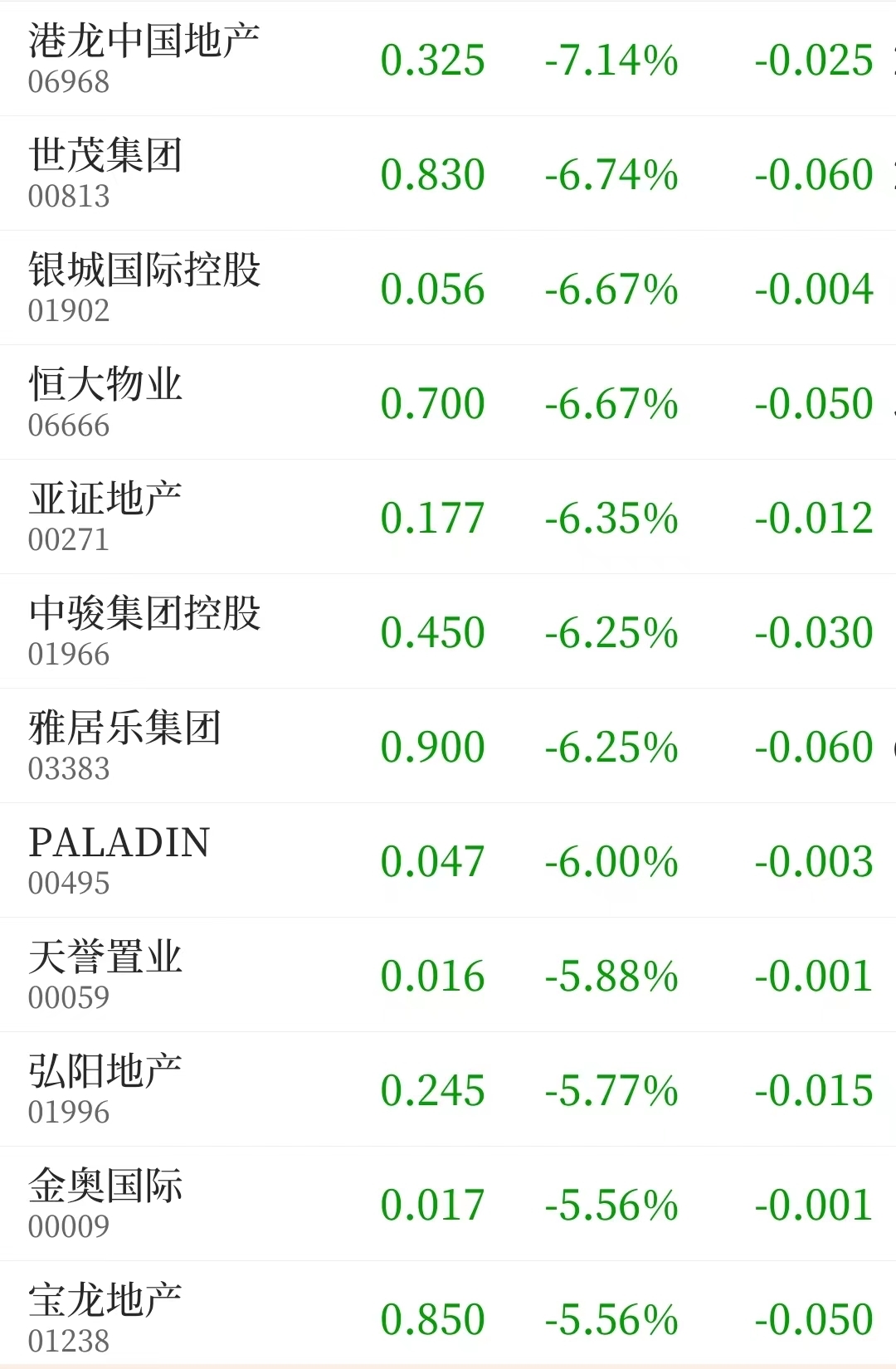896x1369 pixels.
Task: Click the price 0.325 of 港龙中国地产
Action: point(433,60)
